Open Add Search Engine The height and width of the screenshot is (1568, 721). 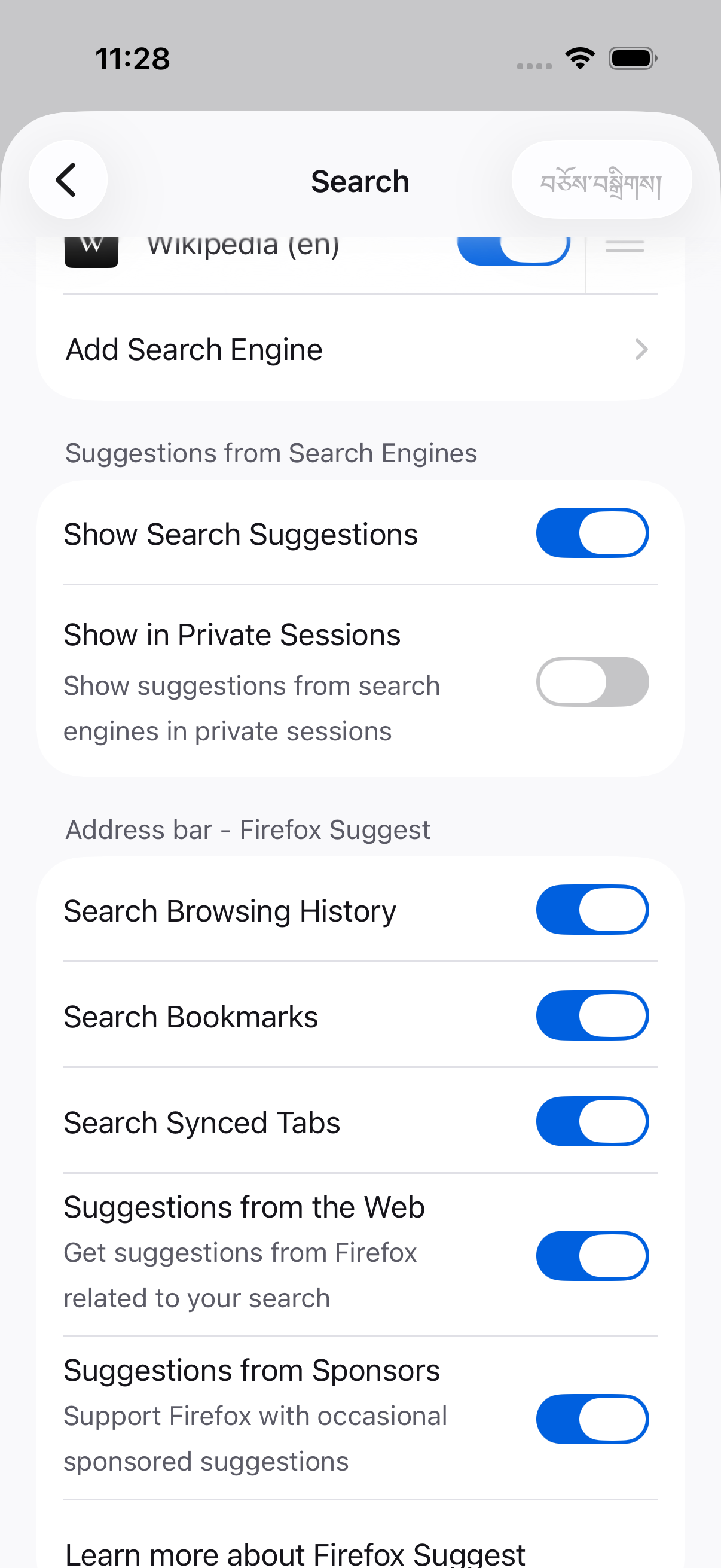tap(360, 349)
